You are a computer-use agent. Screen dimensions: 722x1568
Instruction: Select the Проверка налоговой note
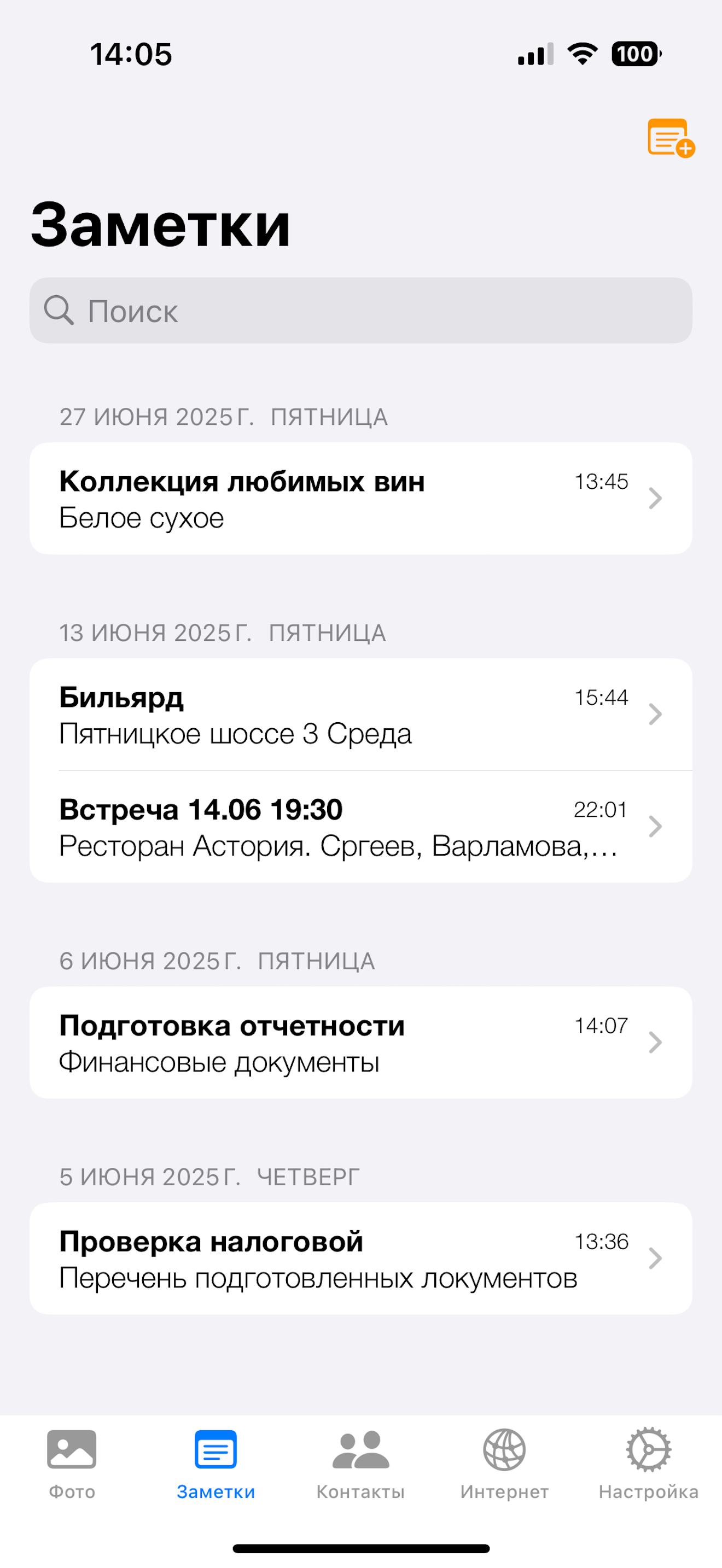pyautogui.click(x=360, y=1258)
